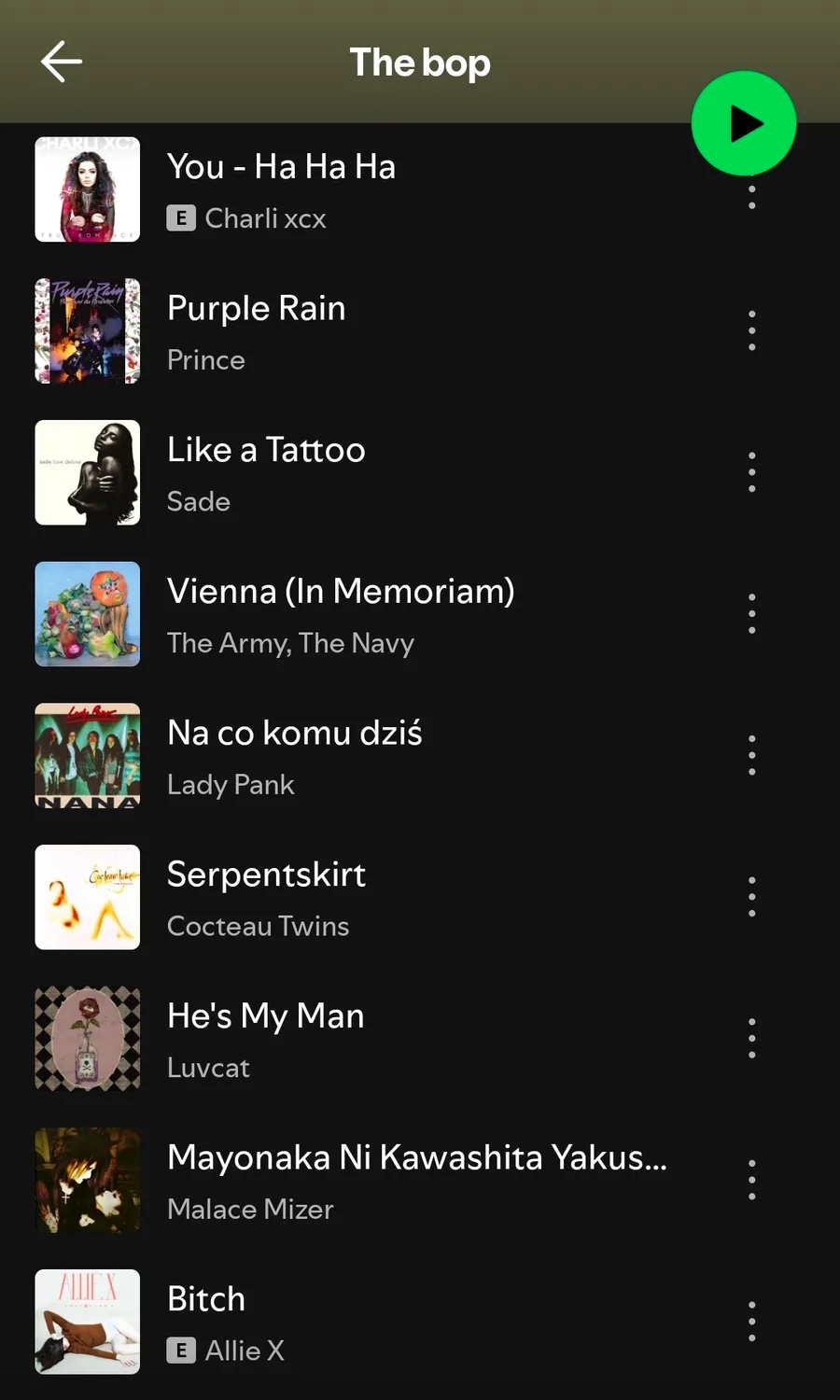840x1400 pixels.
Task: Open more options for Na co komu dziś
Action: (x=751, y=756)
